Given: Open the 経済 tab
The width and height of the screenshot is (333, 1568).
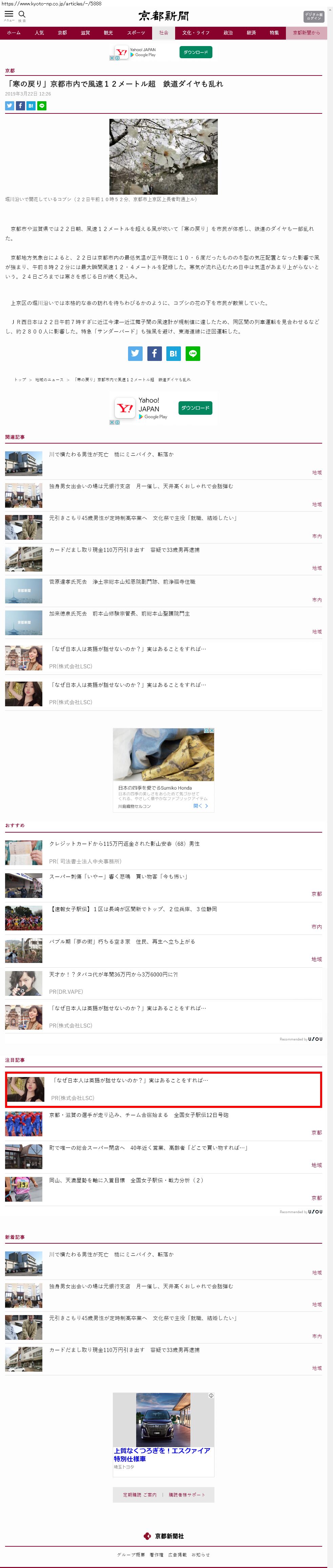Looking at the screenshot, I should click(x=251, y=33).
